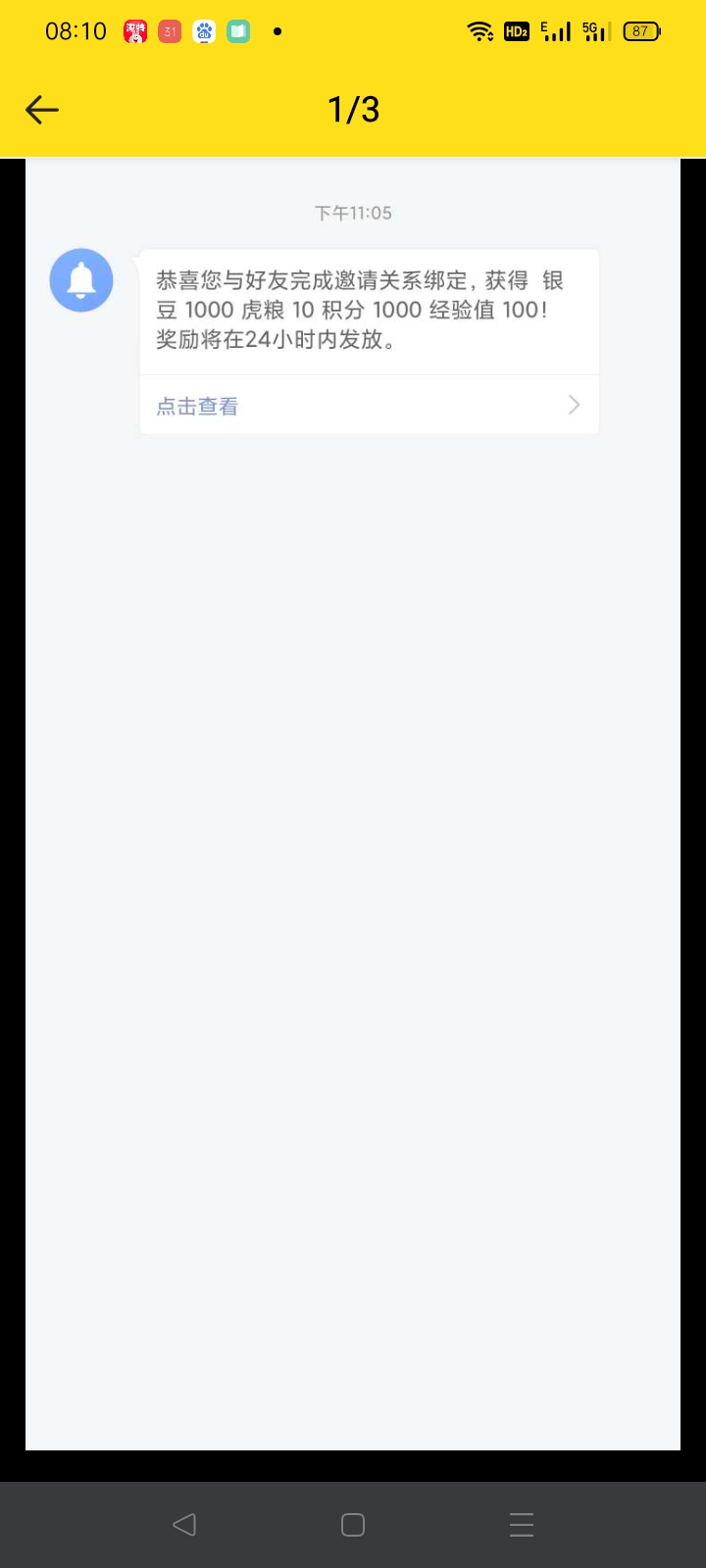Open the recent apps menu
706x1568 pixels.
[x=522, y=1524]
